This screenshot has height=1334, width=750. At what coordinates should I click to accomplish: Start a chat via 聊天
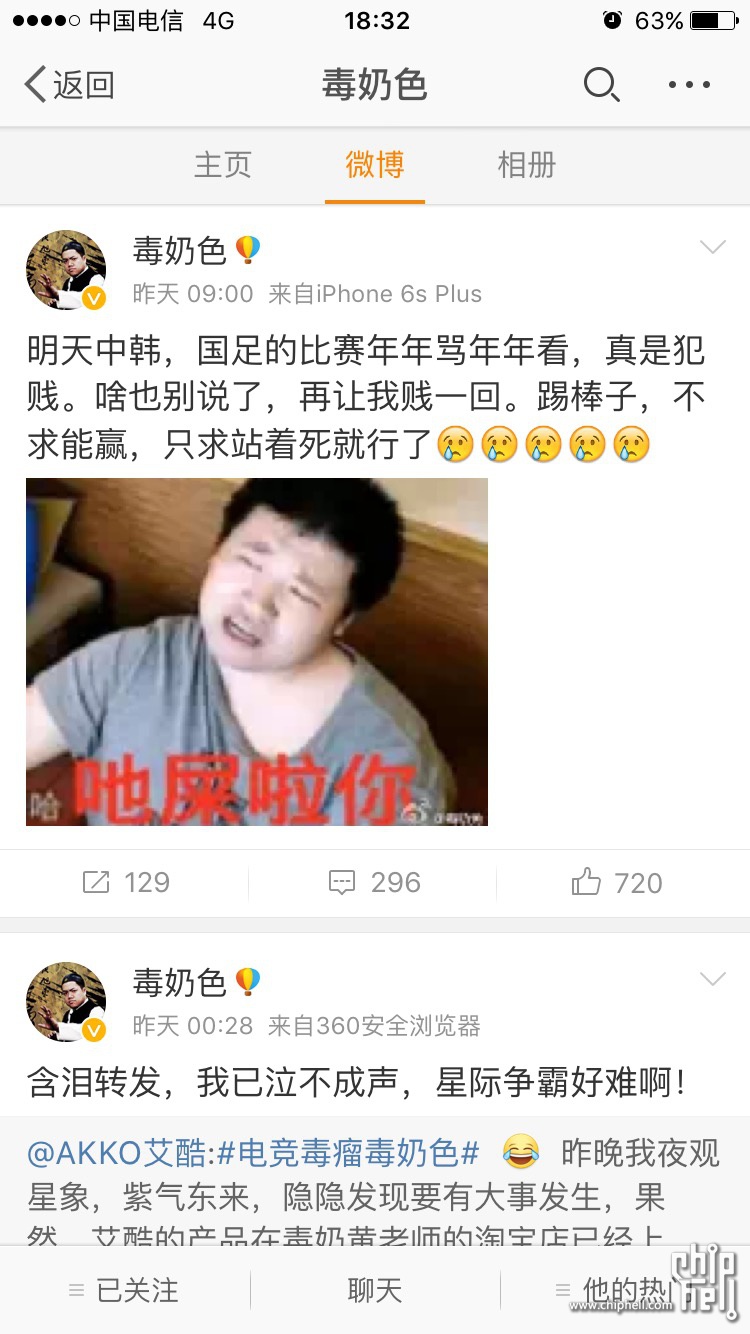tap(375, 1290)
